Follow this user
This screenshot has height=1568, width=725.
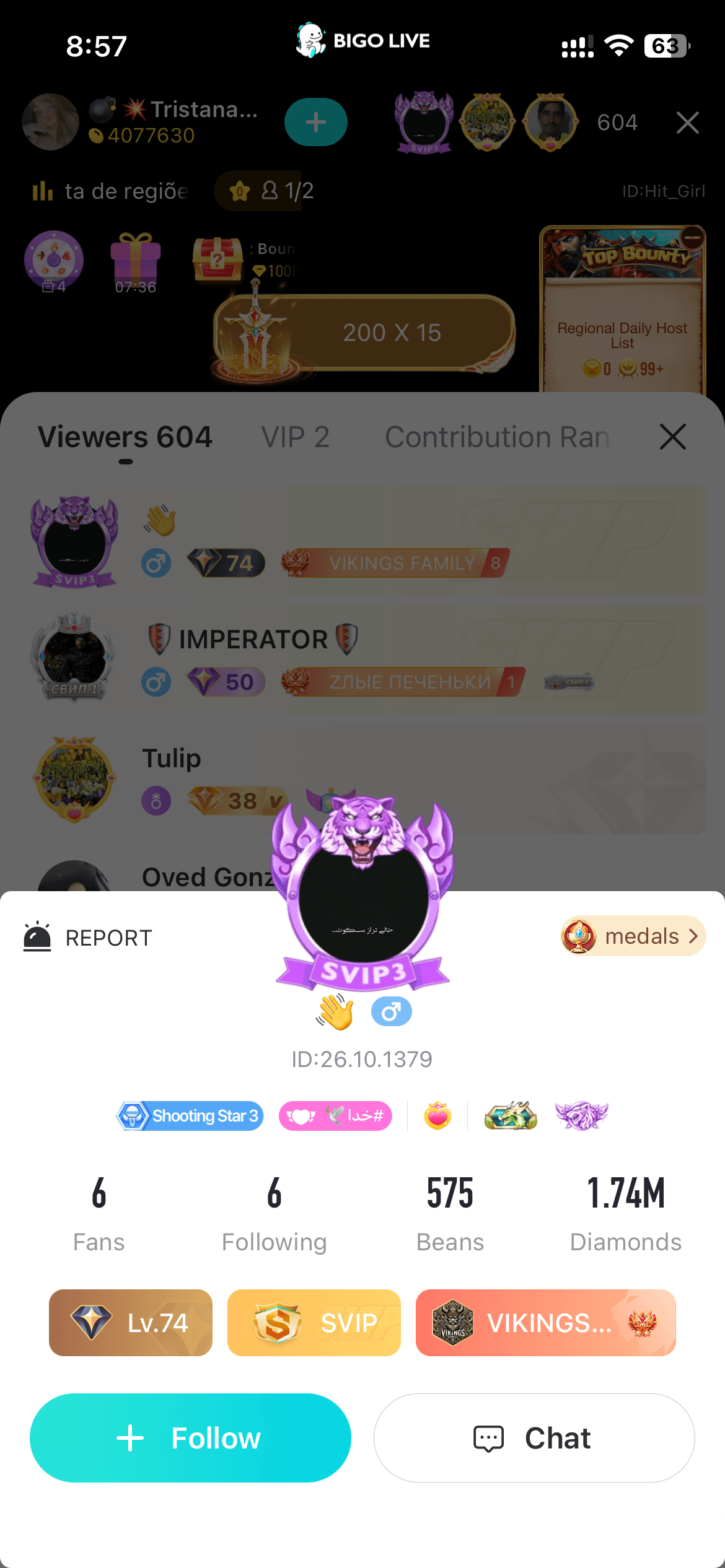coord(190,1437)
